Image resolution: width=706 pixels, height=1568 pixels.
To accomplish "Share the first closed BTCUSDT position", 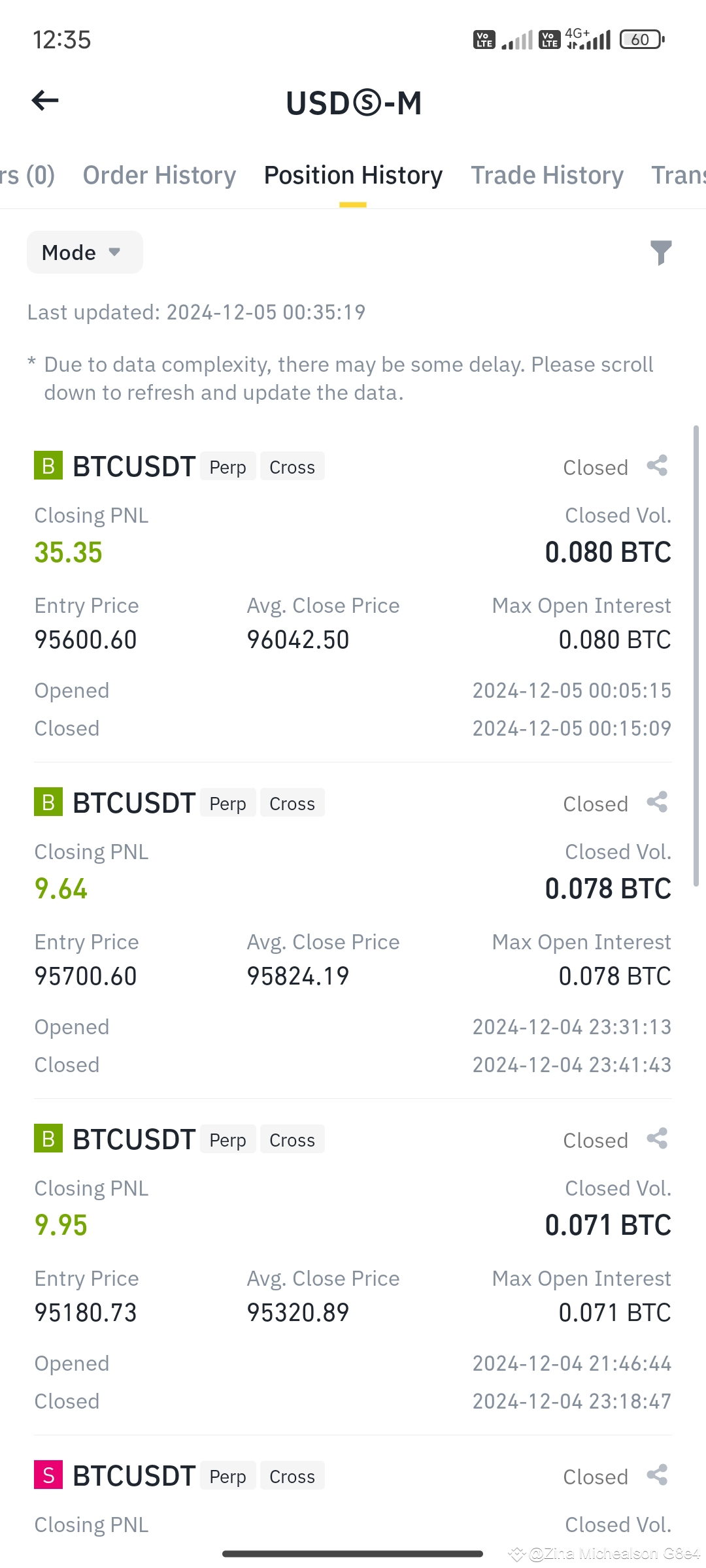I will (x=657, y=465).
